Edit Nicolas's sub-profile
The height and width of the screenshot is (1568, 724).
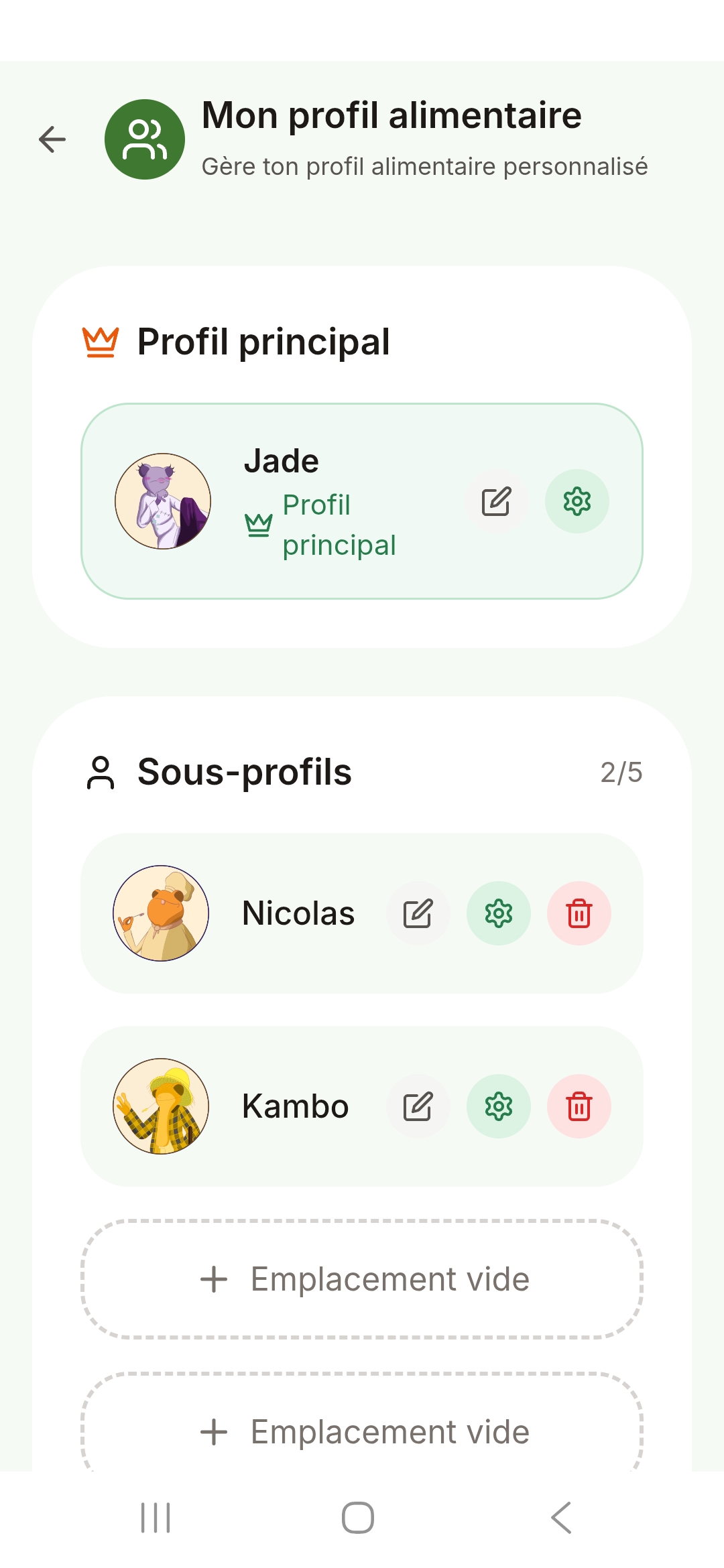(x=418, y=913)
